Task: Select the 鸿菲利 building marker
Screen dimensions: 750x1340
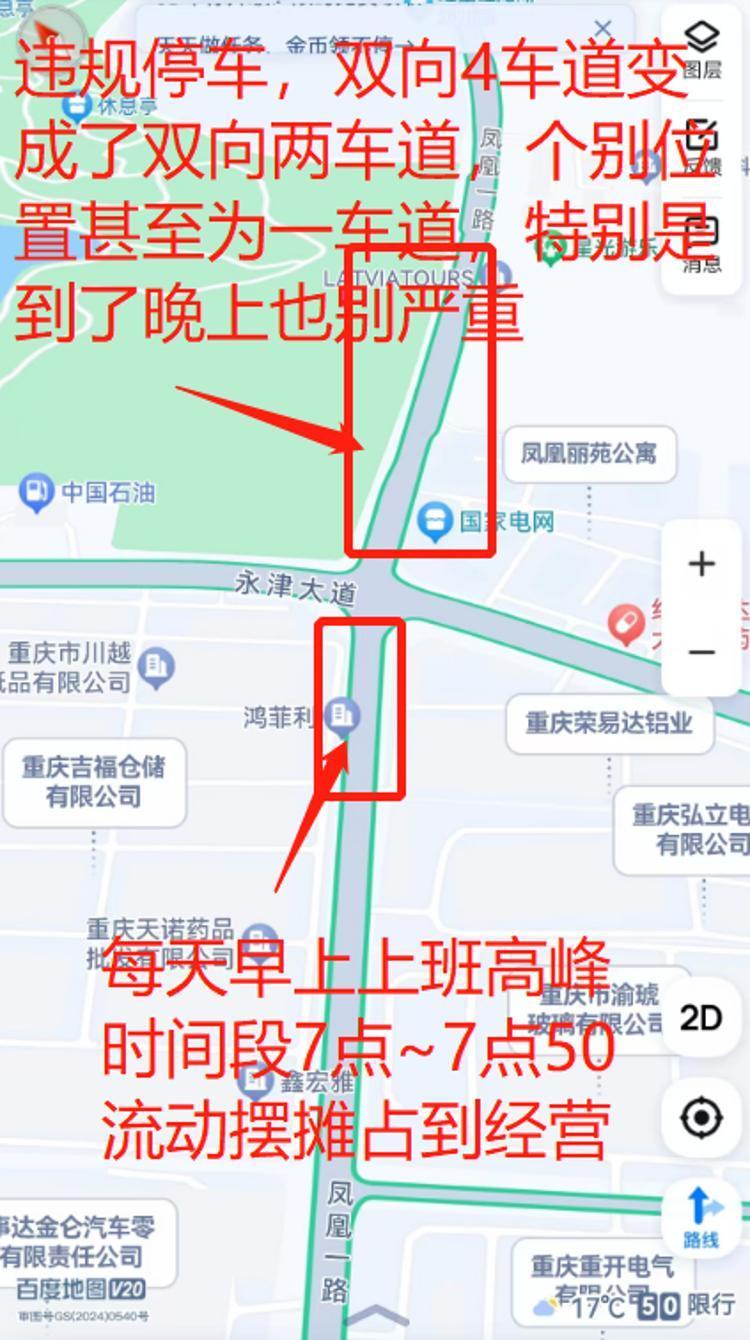Action: click(x=342, y=716)
